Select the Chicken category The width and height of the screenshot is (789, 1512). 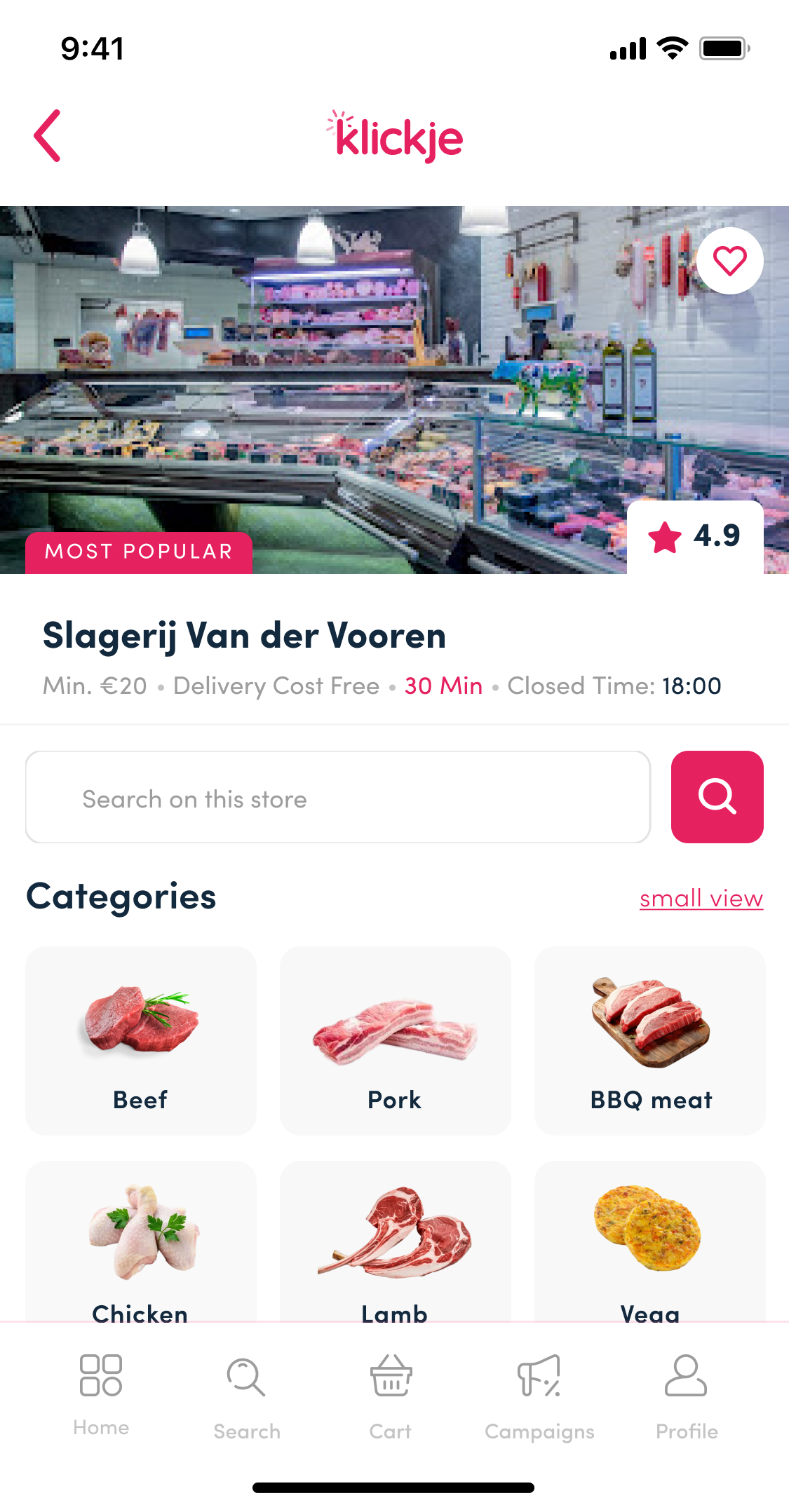pos(141,1241)
